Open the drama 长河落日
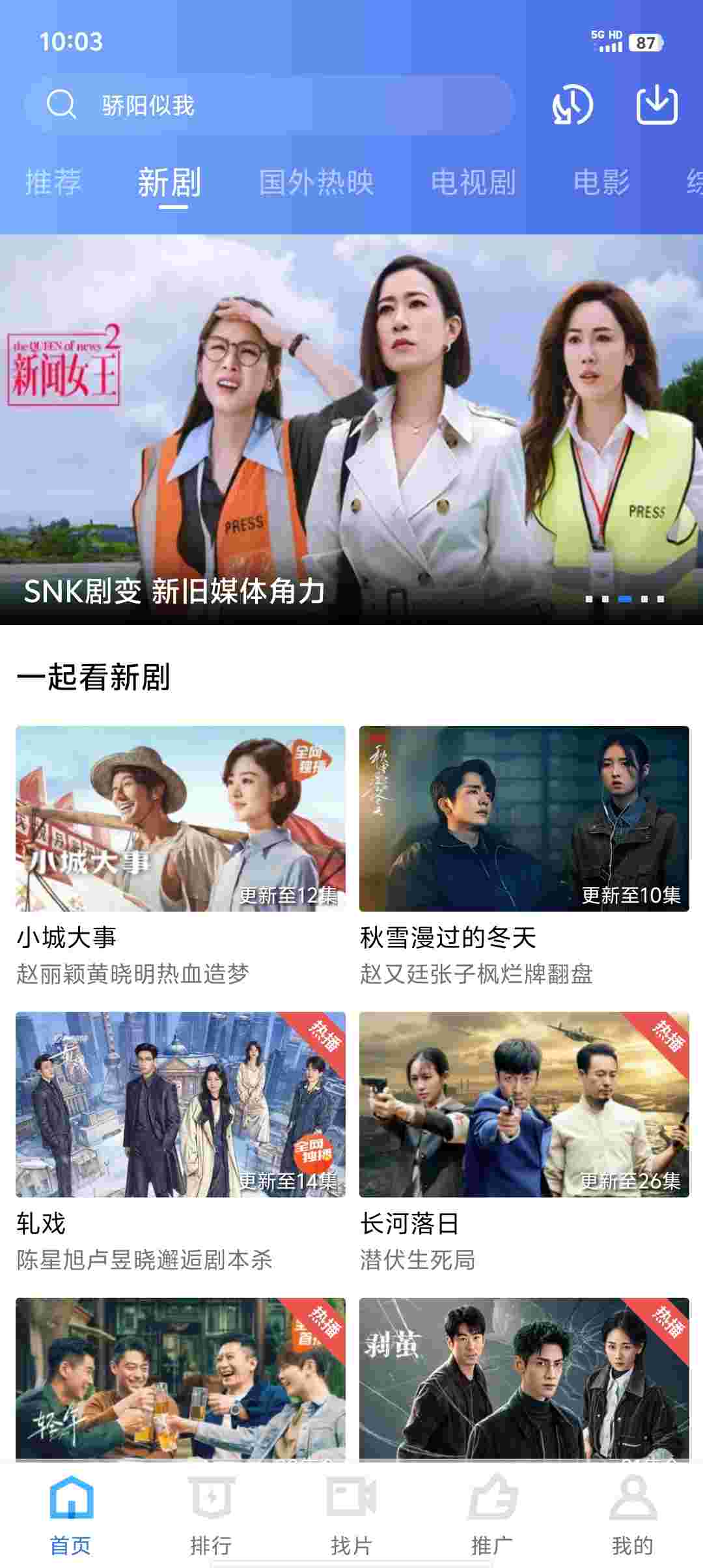The height and width of the screenshot is (1568, 703). [524, 1104]
